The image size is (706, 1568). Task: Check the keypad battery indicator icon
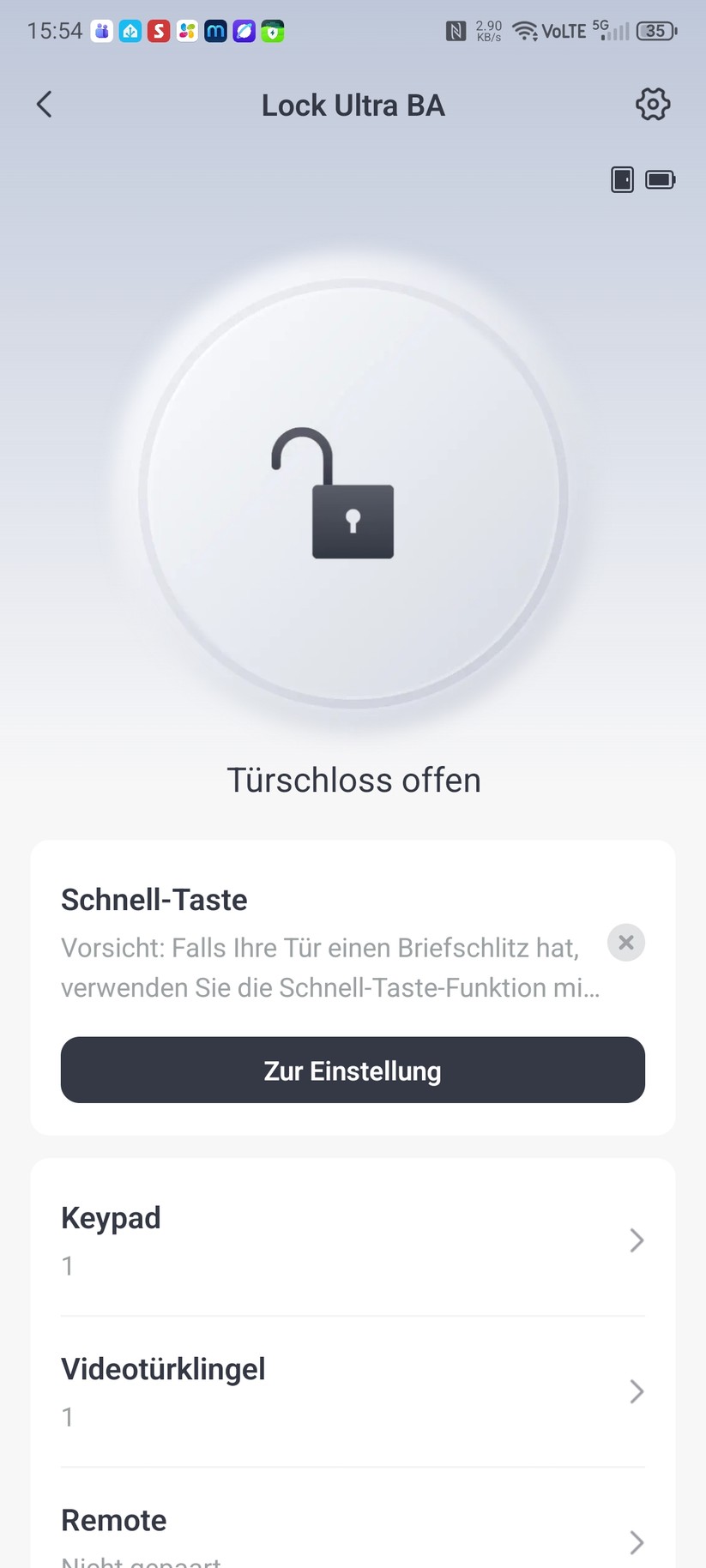[622, 180]
